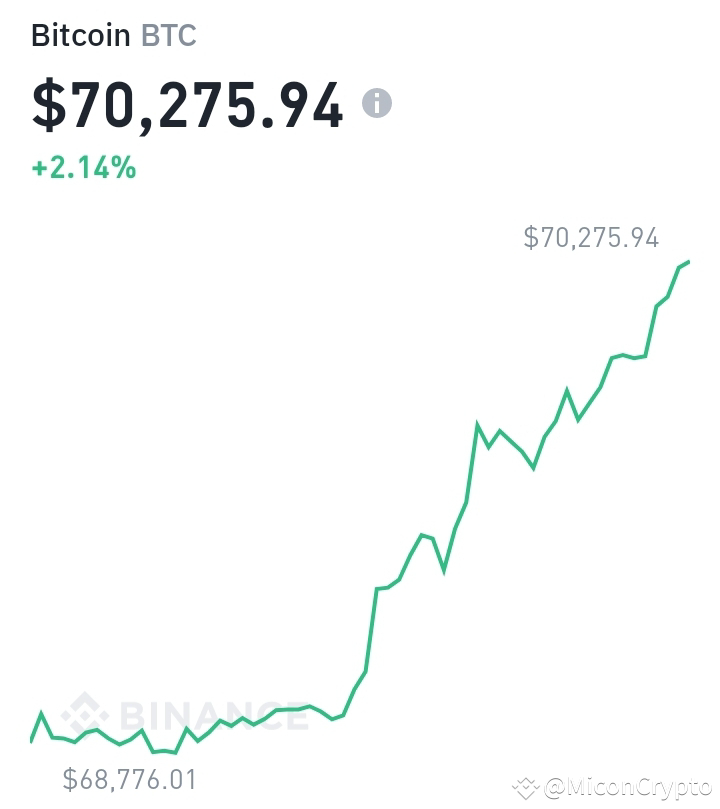720x809 pixels.
Task: Click the endpoint of the green price line
Action: (x=690, y=263)
